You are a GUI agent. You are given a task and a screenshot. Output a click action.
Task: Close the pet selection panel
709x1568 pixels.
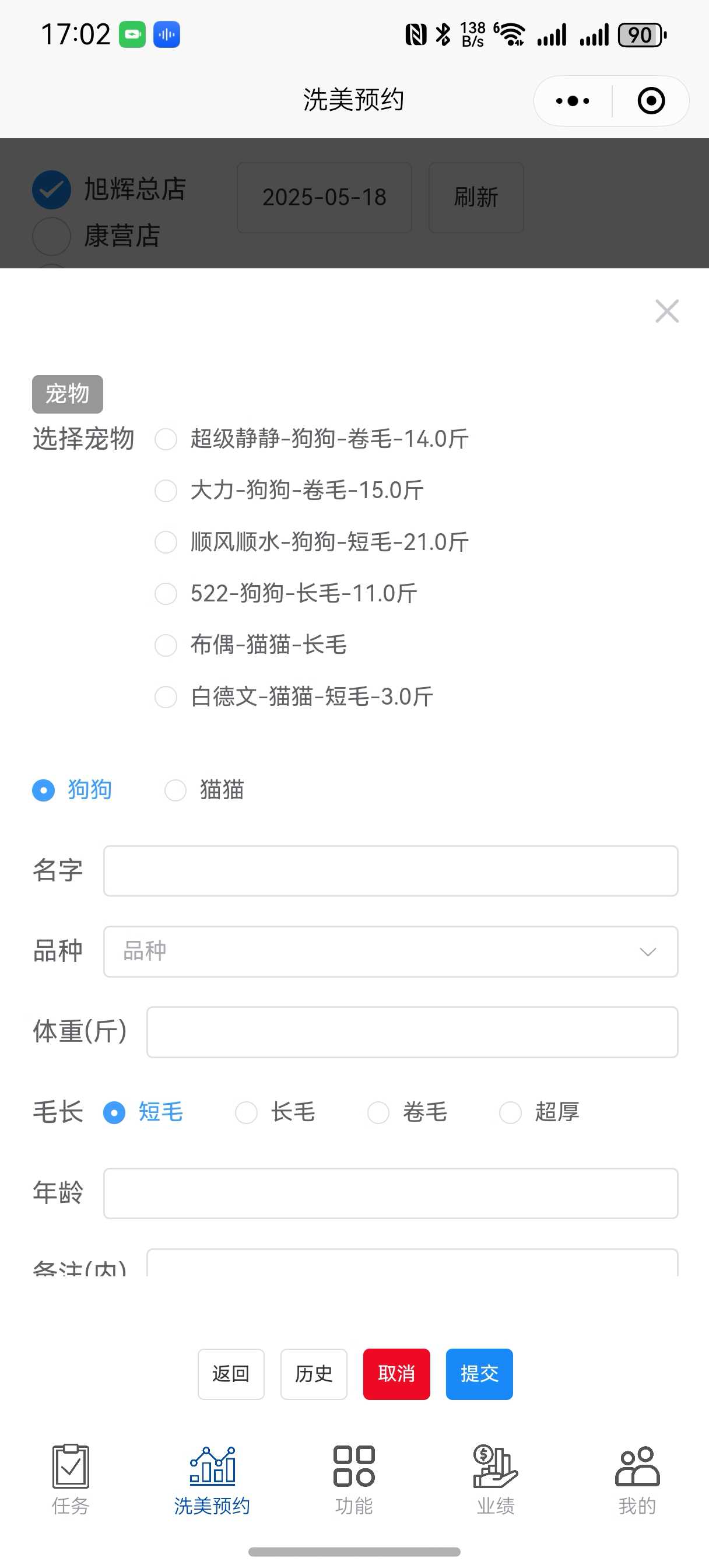point(666,311)
